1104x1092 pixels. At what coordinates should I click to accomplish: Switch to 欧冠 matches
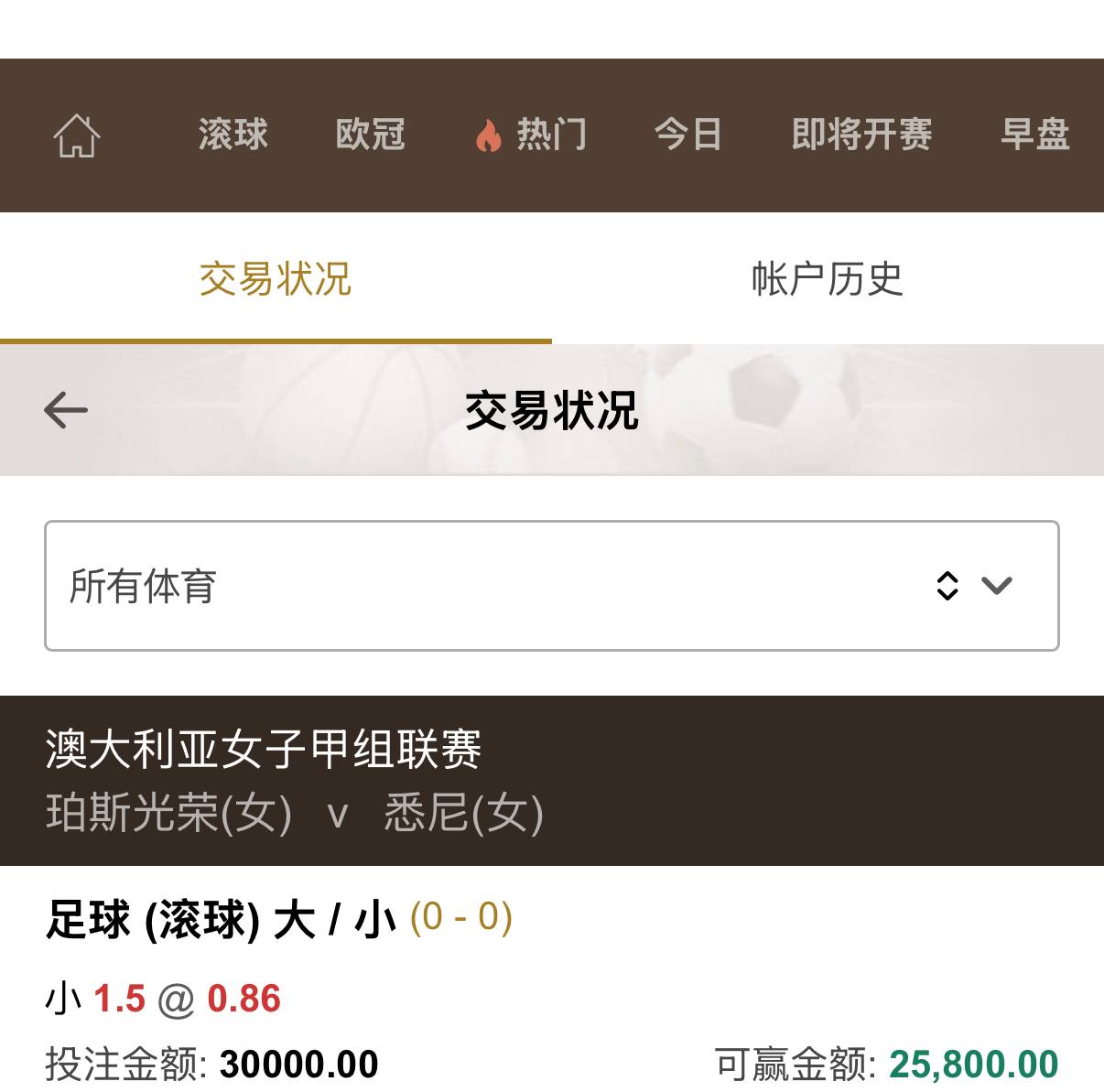point(371,135)
